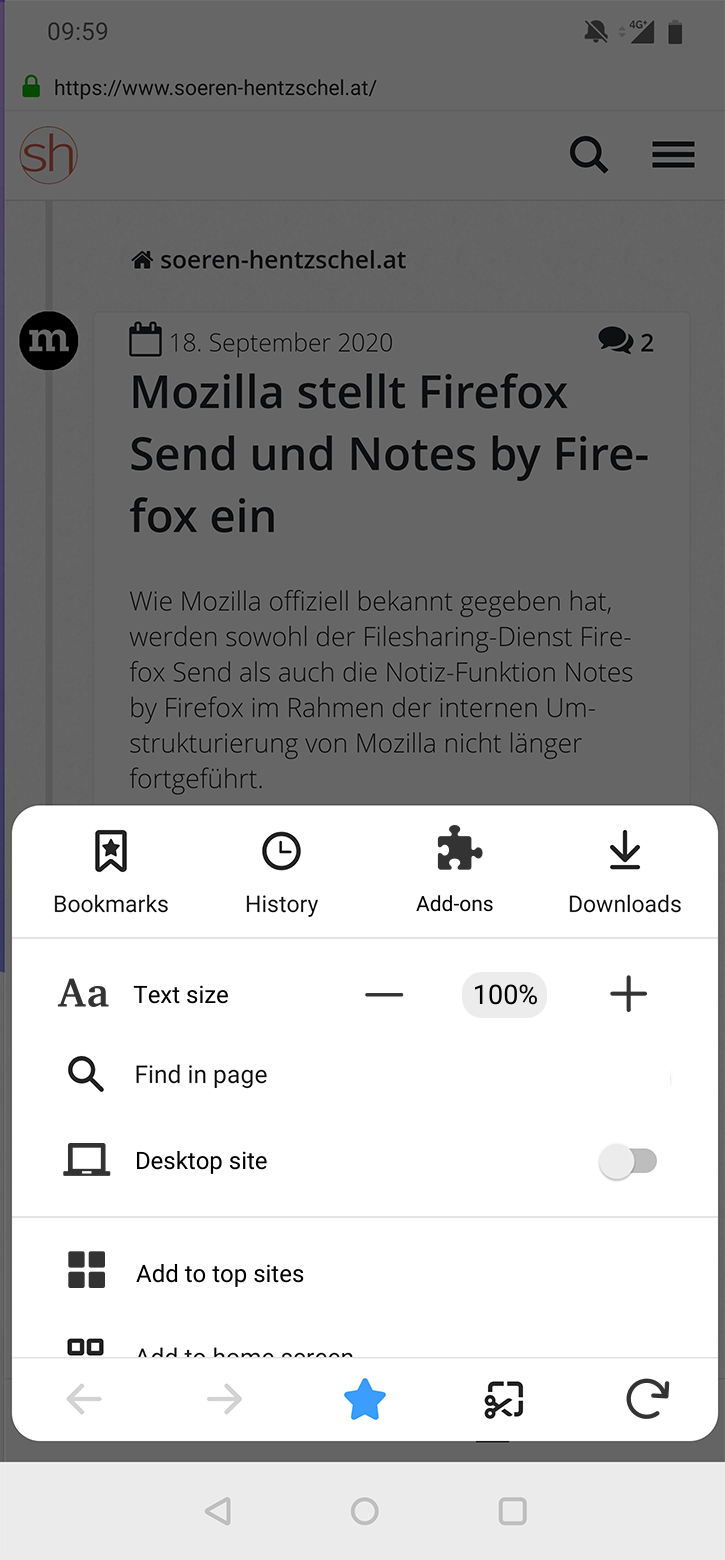Take a screenshot with the scissors icon
Image resolution: width=725 pixels, height=1560 pixels.
click(x=504, y=1400)
